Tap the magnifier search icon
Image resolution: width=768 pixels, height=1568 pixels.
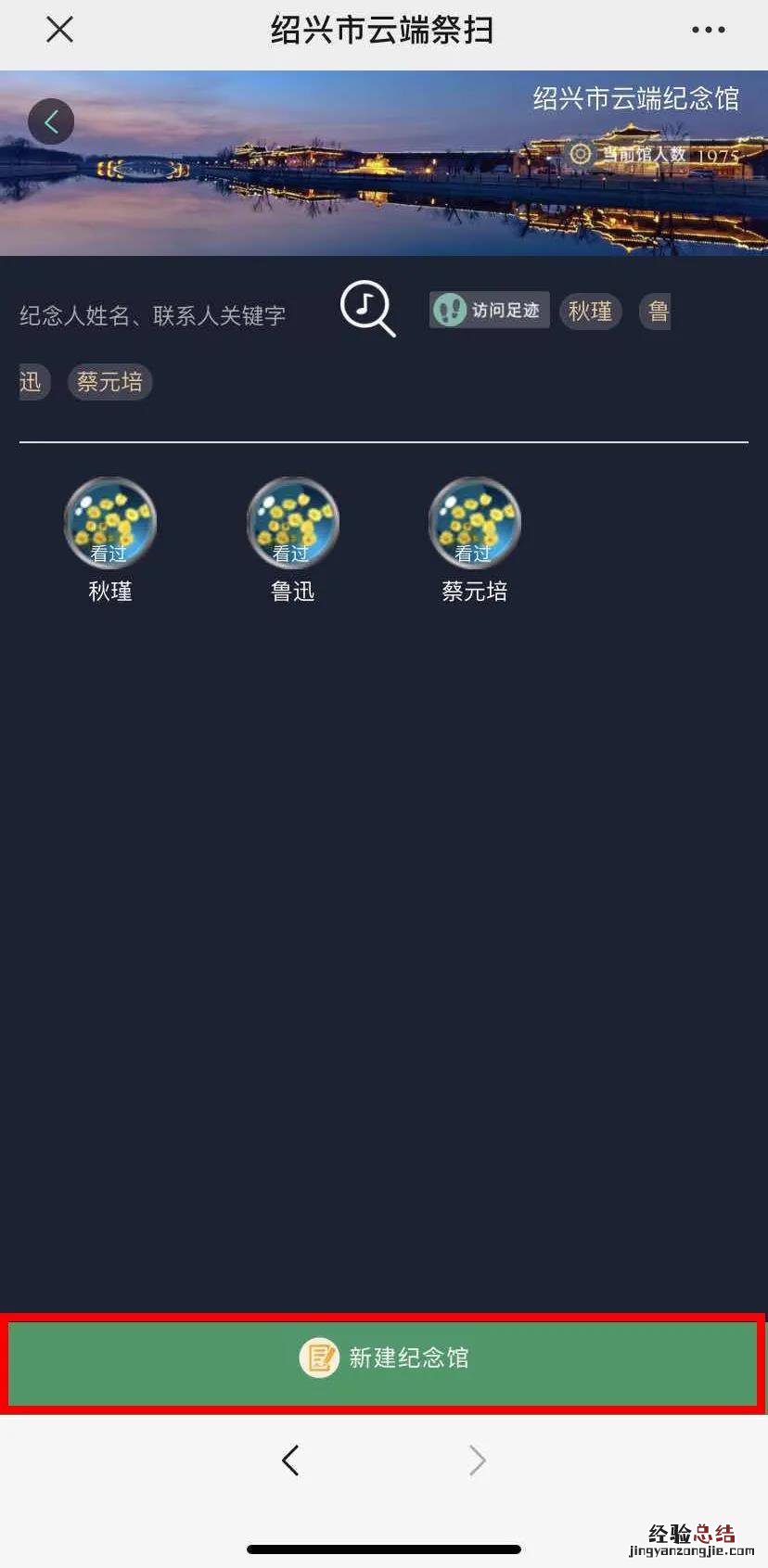point(367,308)
